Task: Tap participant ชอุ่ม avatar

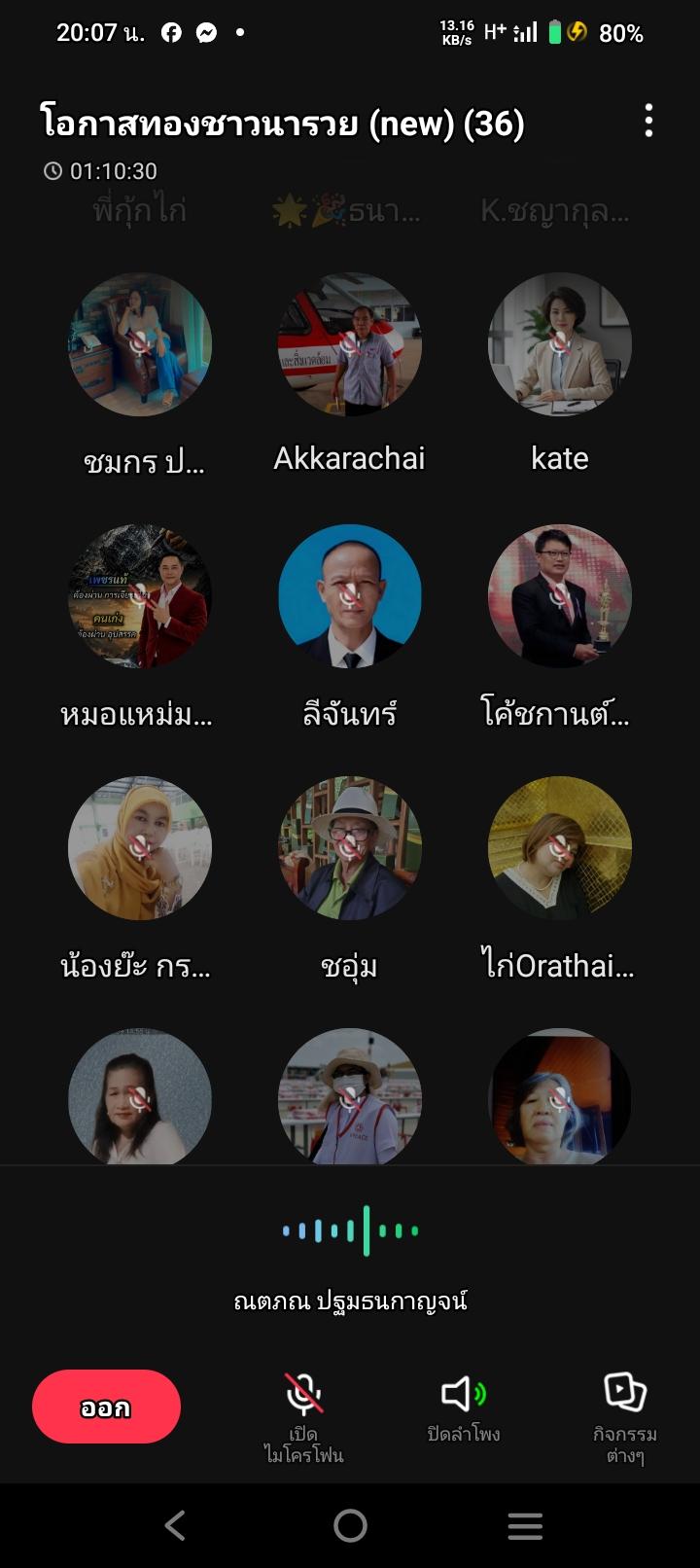Action: pyautogui.click(x=350, y=848)
